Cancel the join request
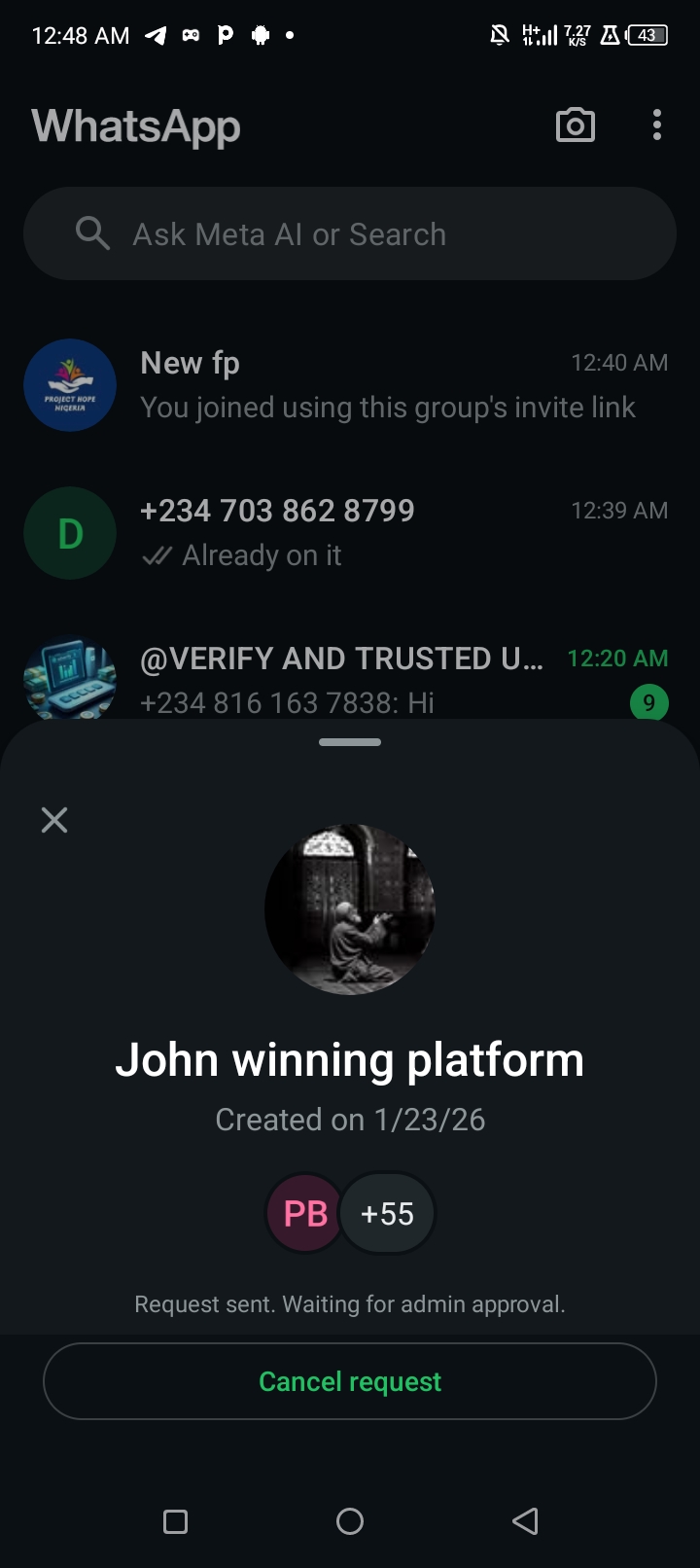Image resolution: width=700 pixels, height=1568 pixels. [x=350, y=1381]
